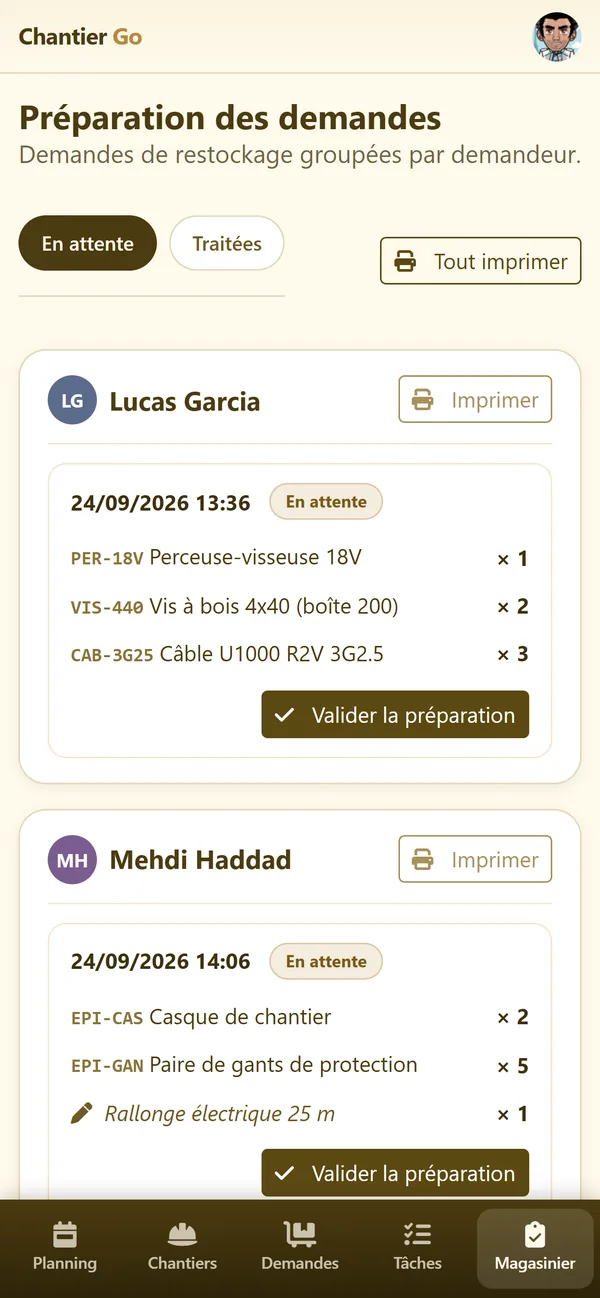
Task: Validate preparation for Lucas Garcia's request
Action: pyautogui.click(x=395, y=715)
